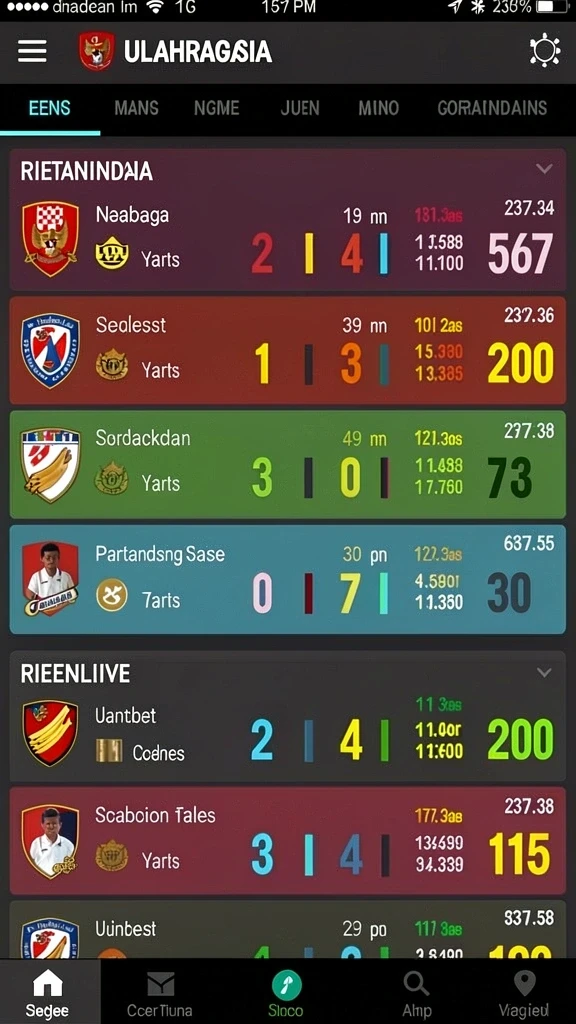View the Sordackdan match card
This screenshot has width=576, height=1024.
point(287,464)
